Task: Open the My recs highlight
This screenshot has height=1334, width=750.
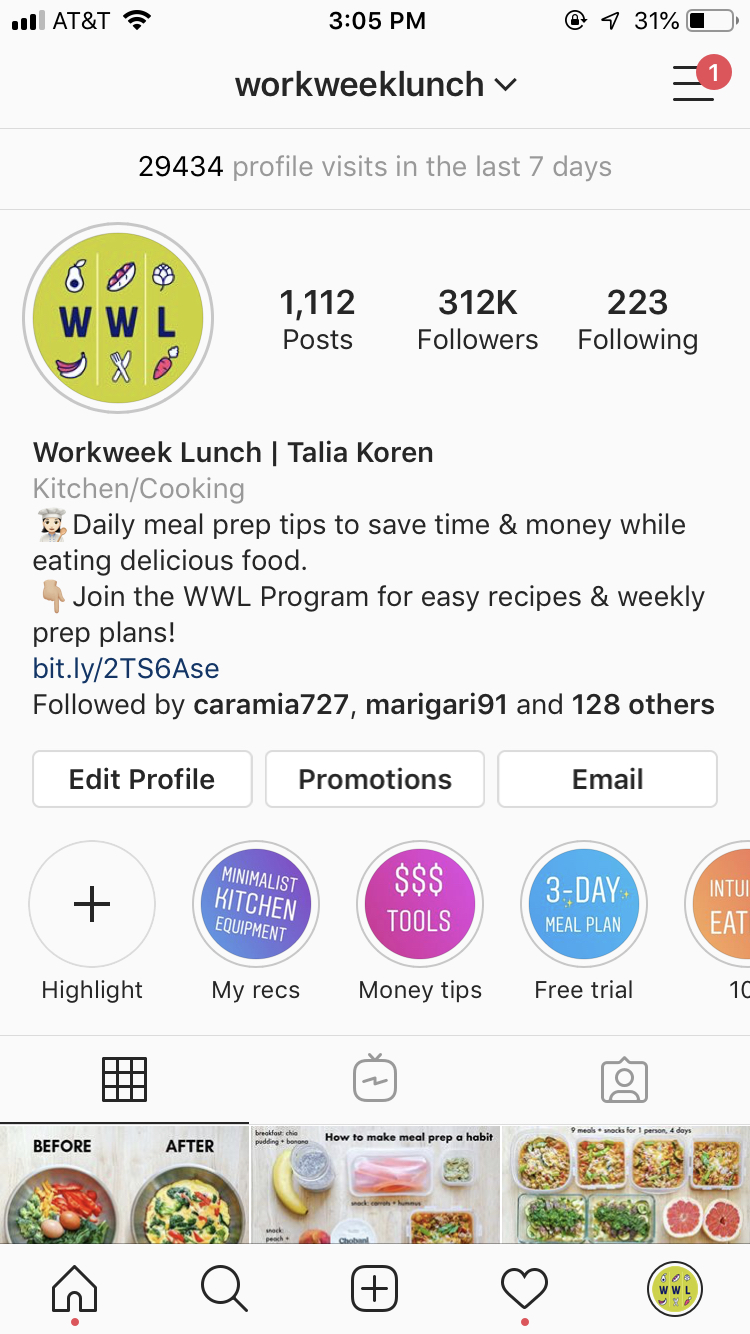Action: pos(256,905)
